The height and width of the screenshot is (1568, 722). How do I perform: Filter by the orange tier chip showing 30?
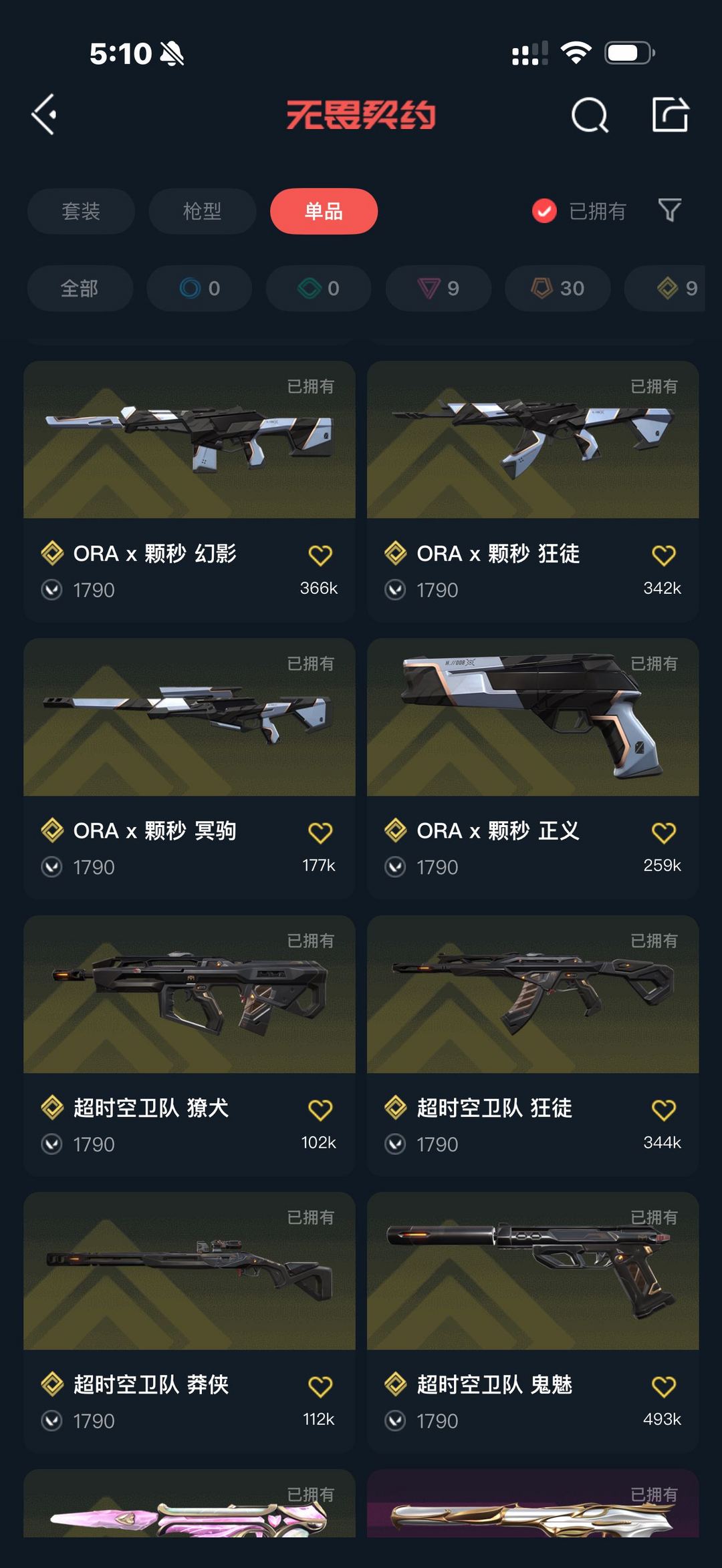(x=558, y=288)
